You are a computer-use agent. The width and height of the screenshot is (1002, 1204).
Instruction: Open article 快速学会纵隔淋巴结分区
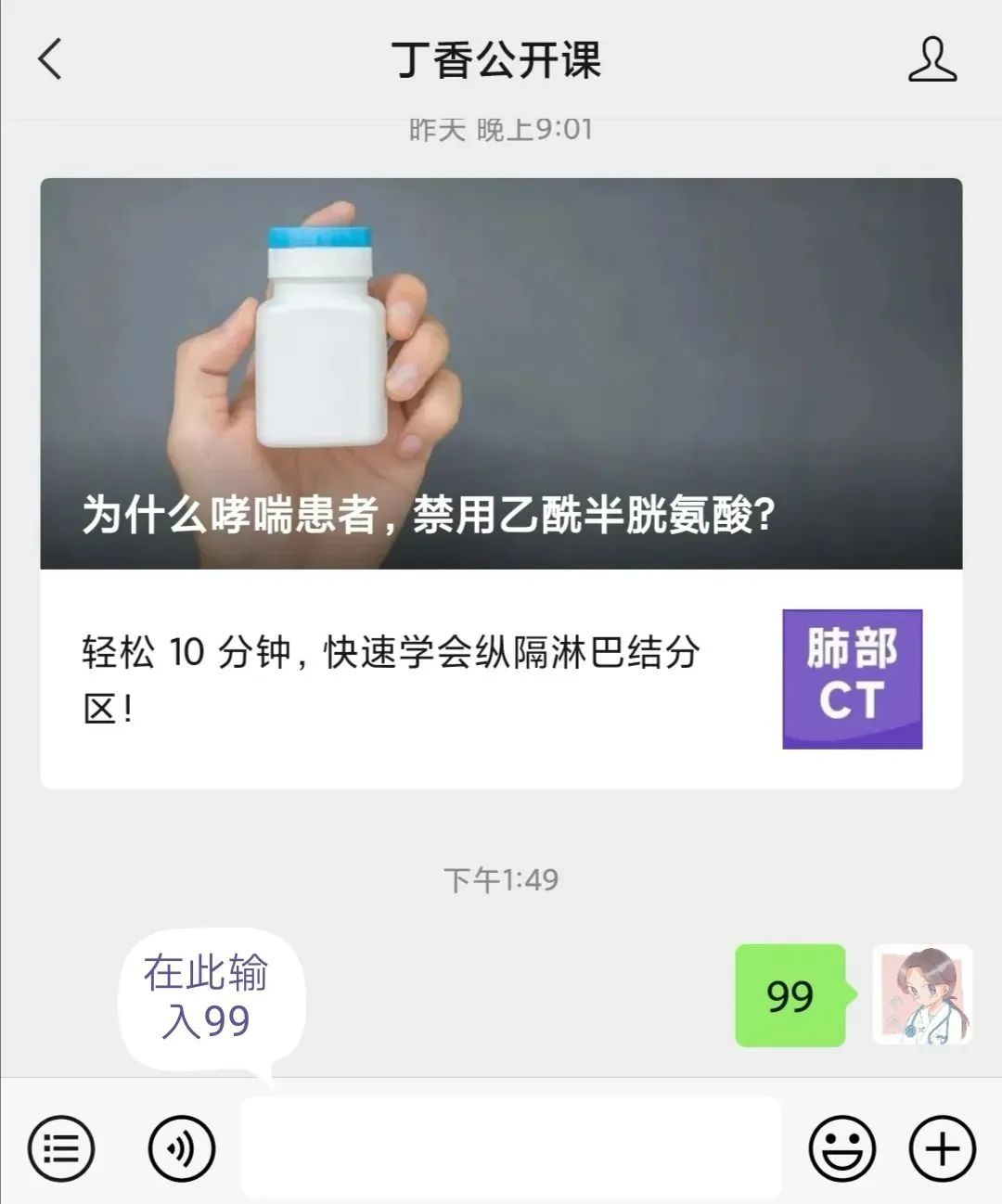pyautogui.click(x=501, y=679)
